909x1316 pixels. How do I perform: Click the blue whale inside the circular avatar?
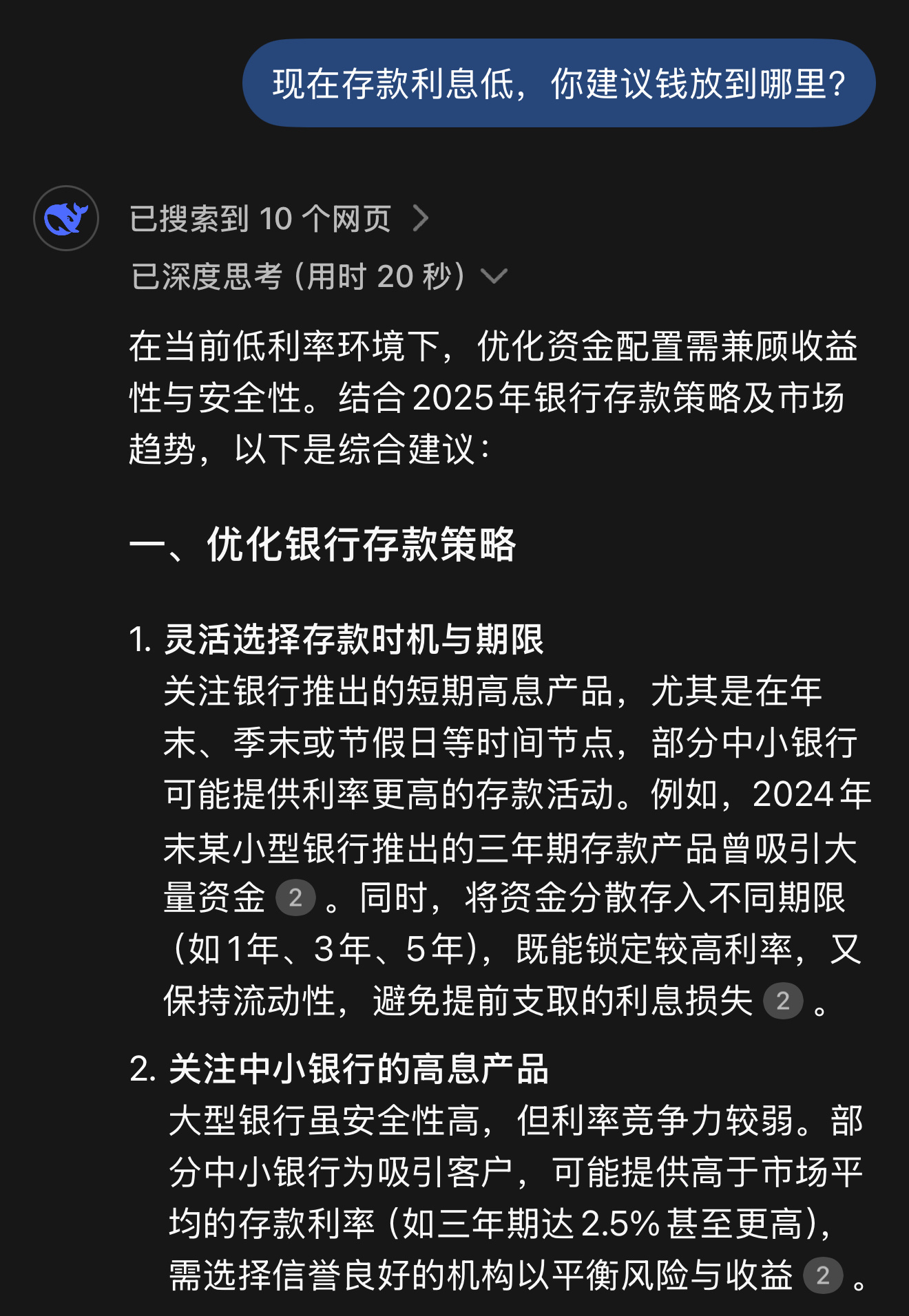(x=65, y=217)
